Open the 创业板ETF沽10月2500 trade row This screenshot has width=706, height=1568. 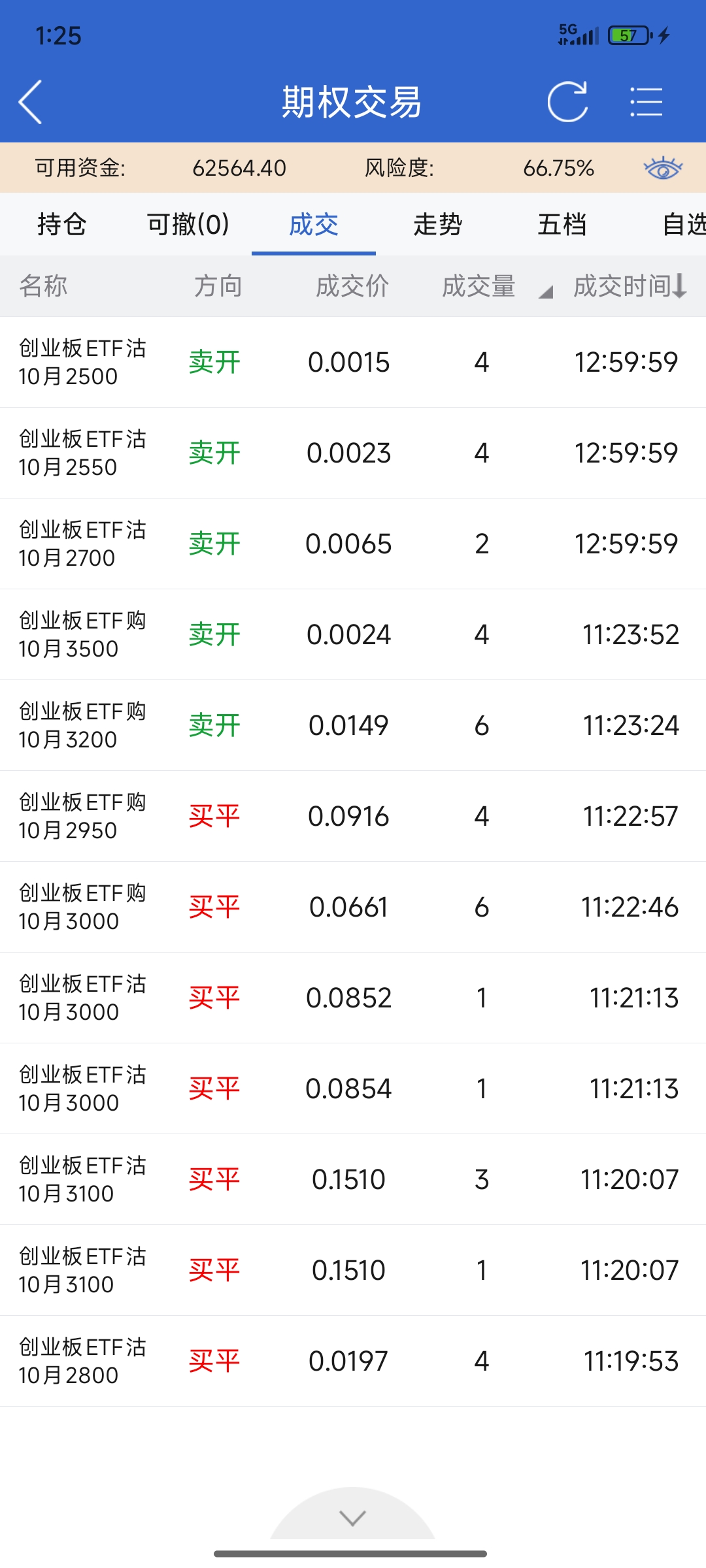[x=353, y=362]
